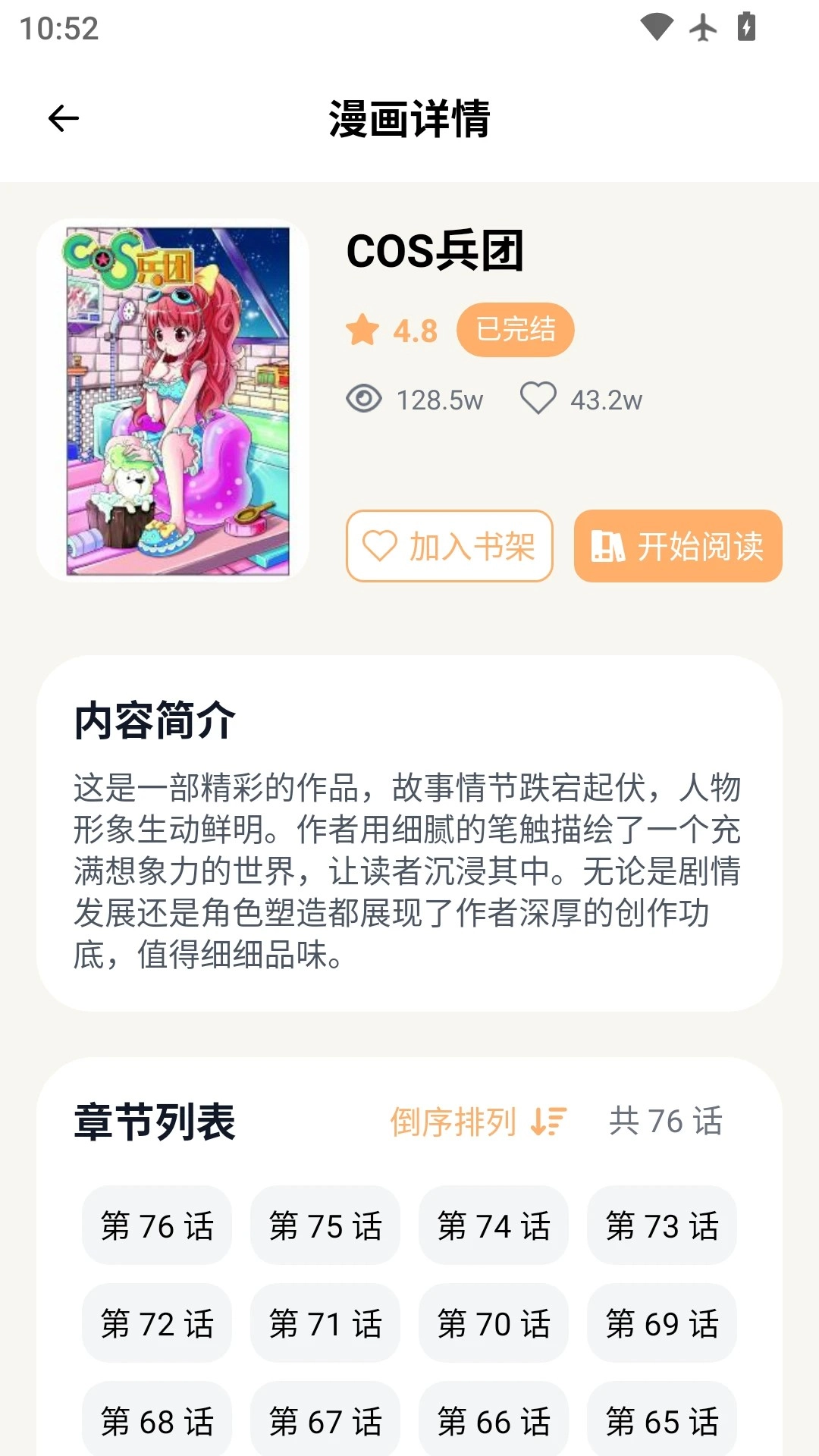Click the 已完结 completed status badge
The width and height of the screenshot is (819, 1456).
pyautogui.click(x=515, y=328)
